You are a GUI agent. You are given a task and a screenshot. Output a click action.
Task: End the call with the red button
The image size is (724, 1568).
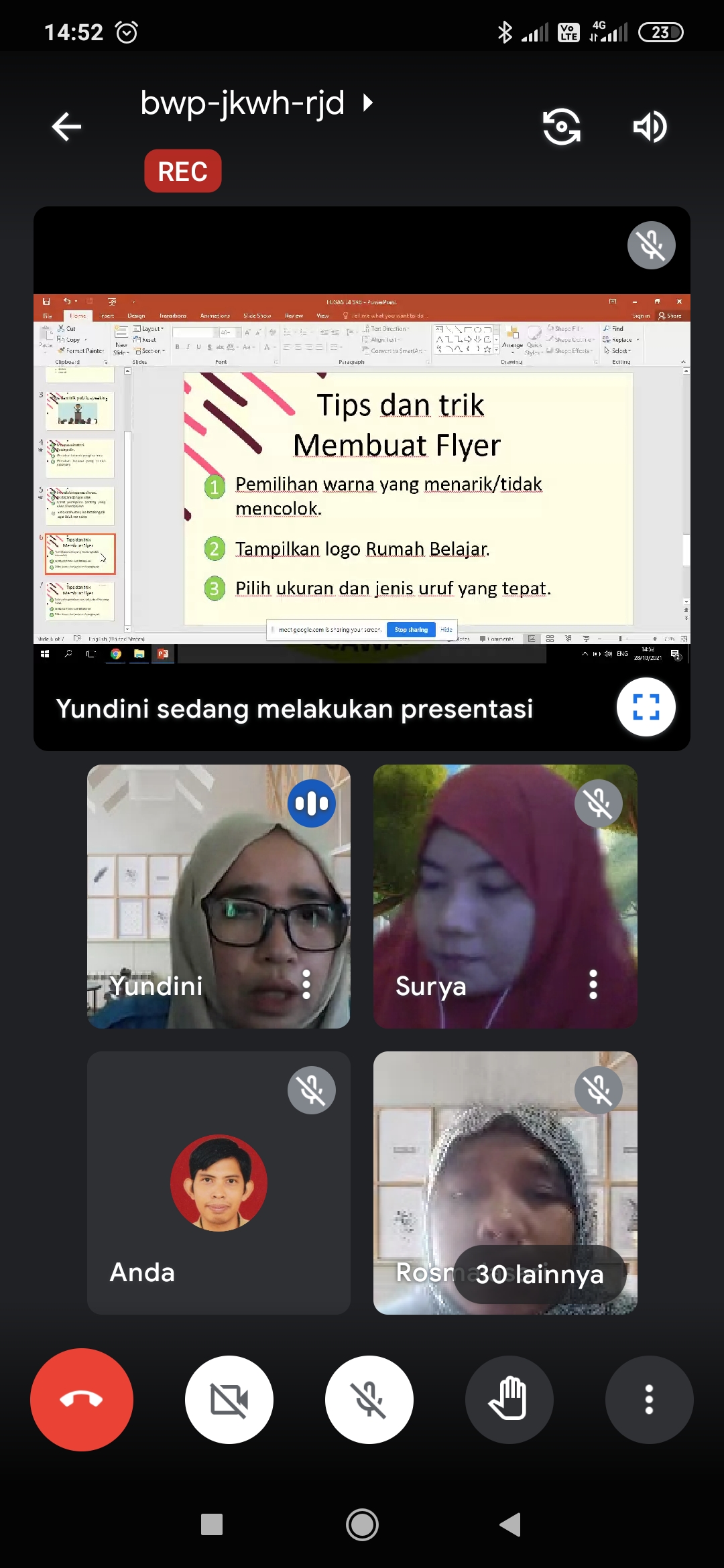point(82,1399)
